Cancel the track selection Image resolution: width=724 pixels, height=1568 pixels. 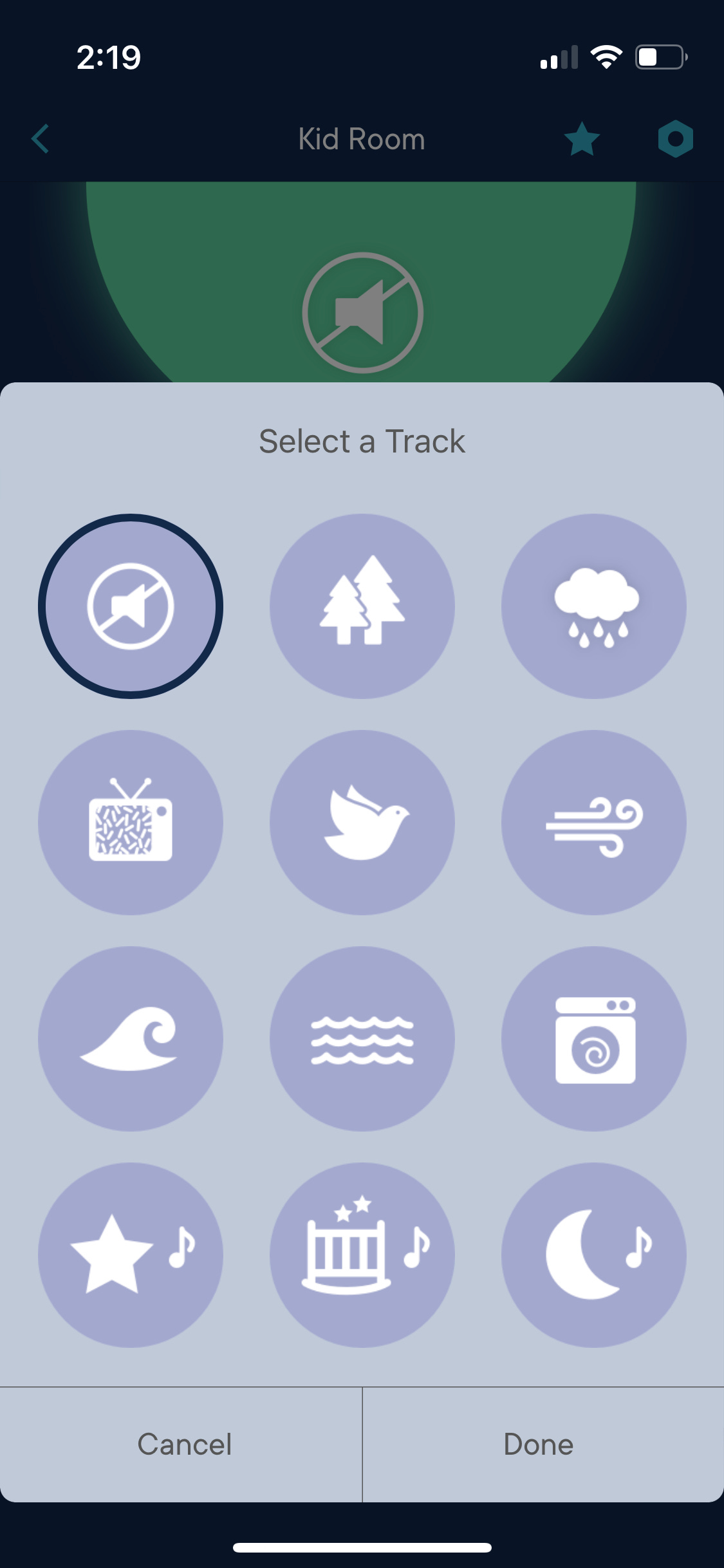click(x=184, y=1444)
